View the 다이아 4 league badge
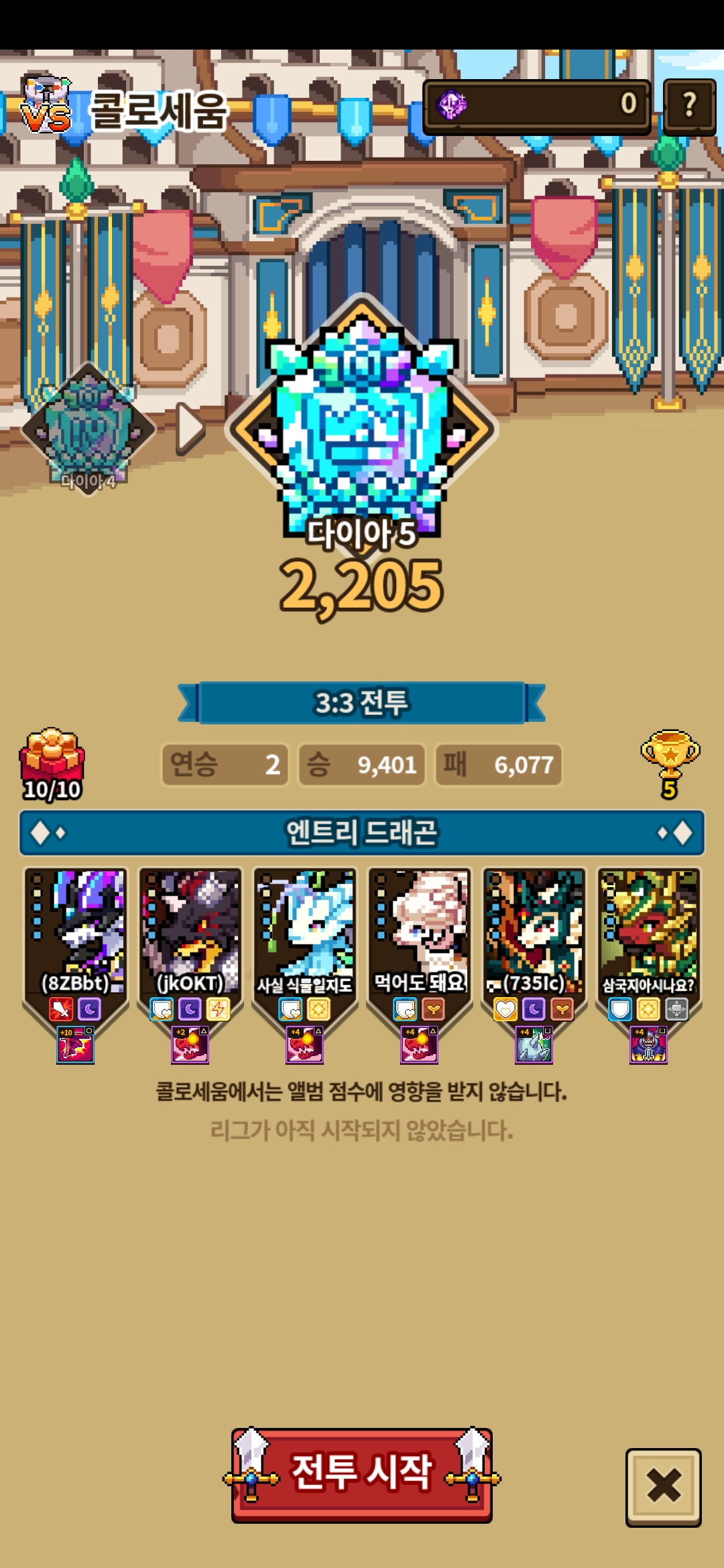The image size is (724, 1568). [x=88, y=429]
